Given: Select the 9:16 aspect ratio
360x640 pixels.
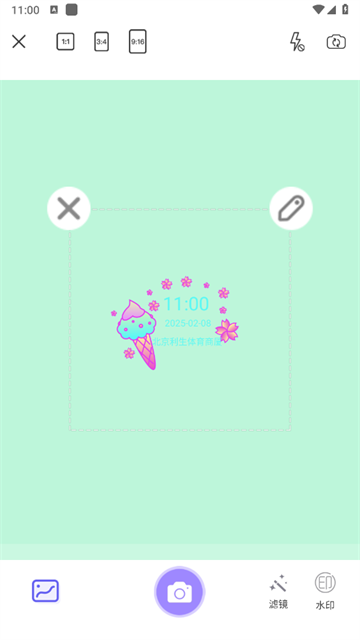Looking at the screenshot, I should tap(138, 42).
